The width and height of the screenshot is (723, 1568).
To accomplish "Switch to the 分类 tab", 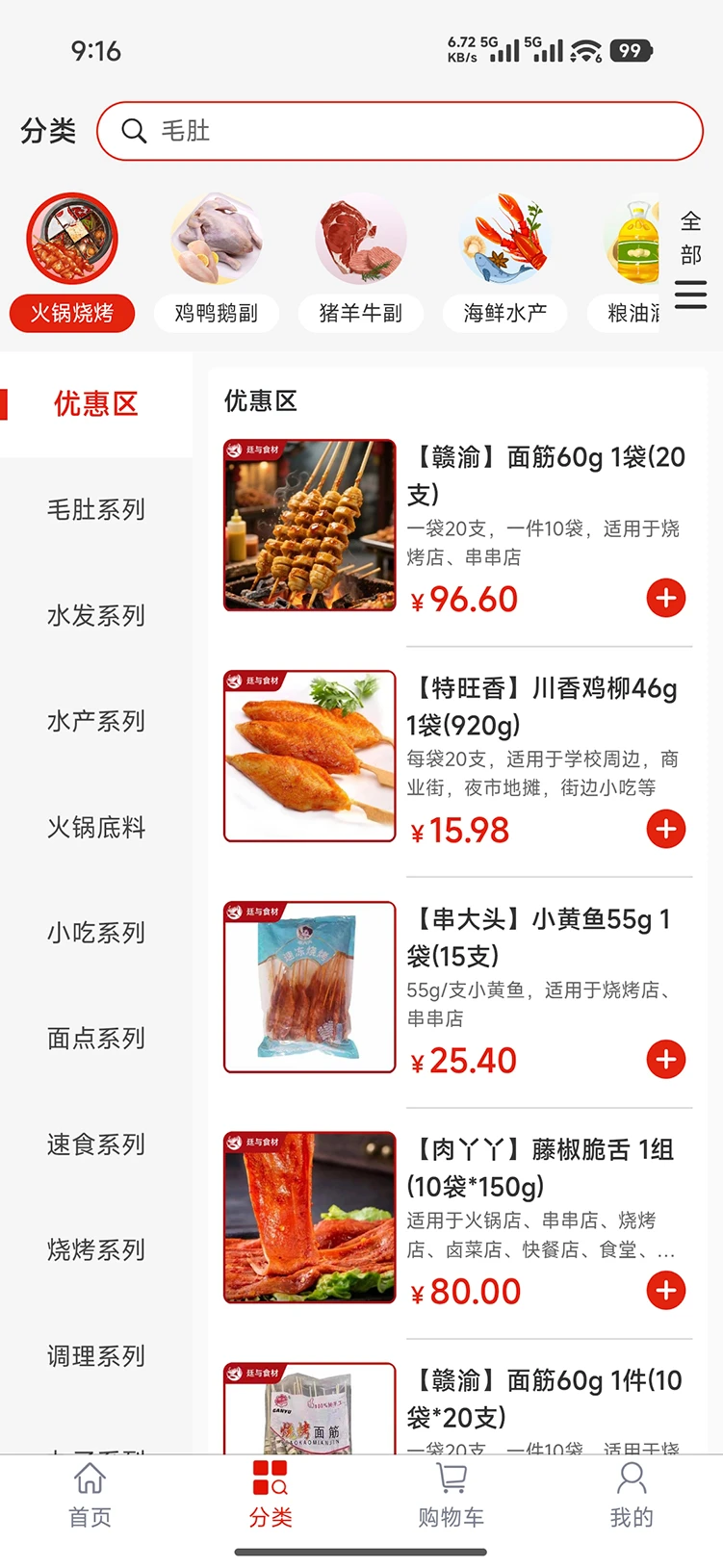I will [x=271, y=1497].
